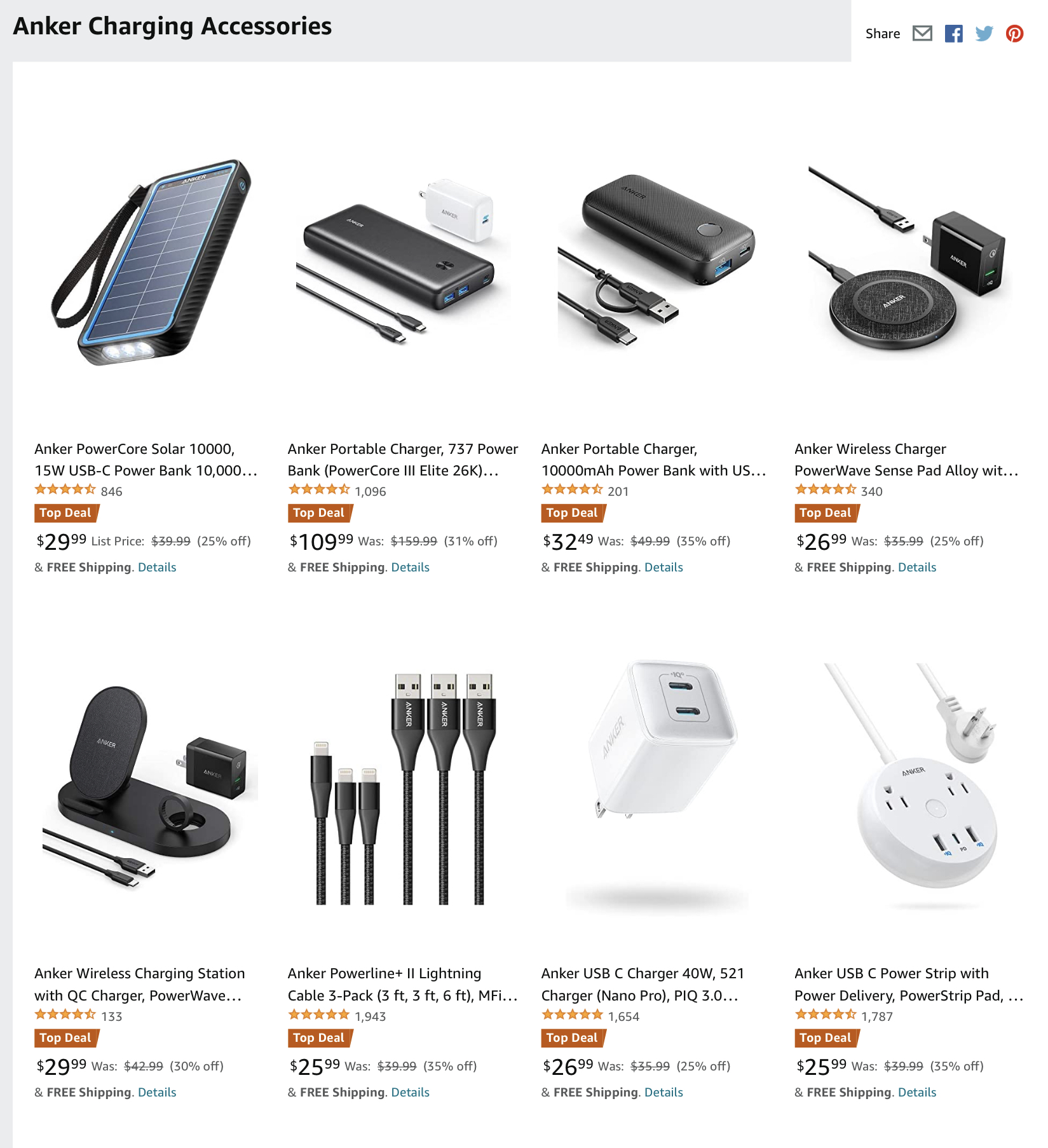Image resolution: width=1048 pixels, height=1148 pixels.
Task: Open shipping Details for 10000mAh Power Bank
Action: pos(664,567)
